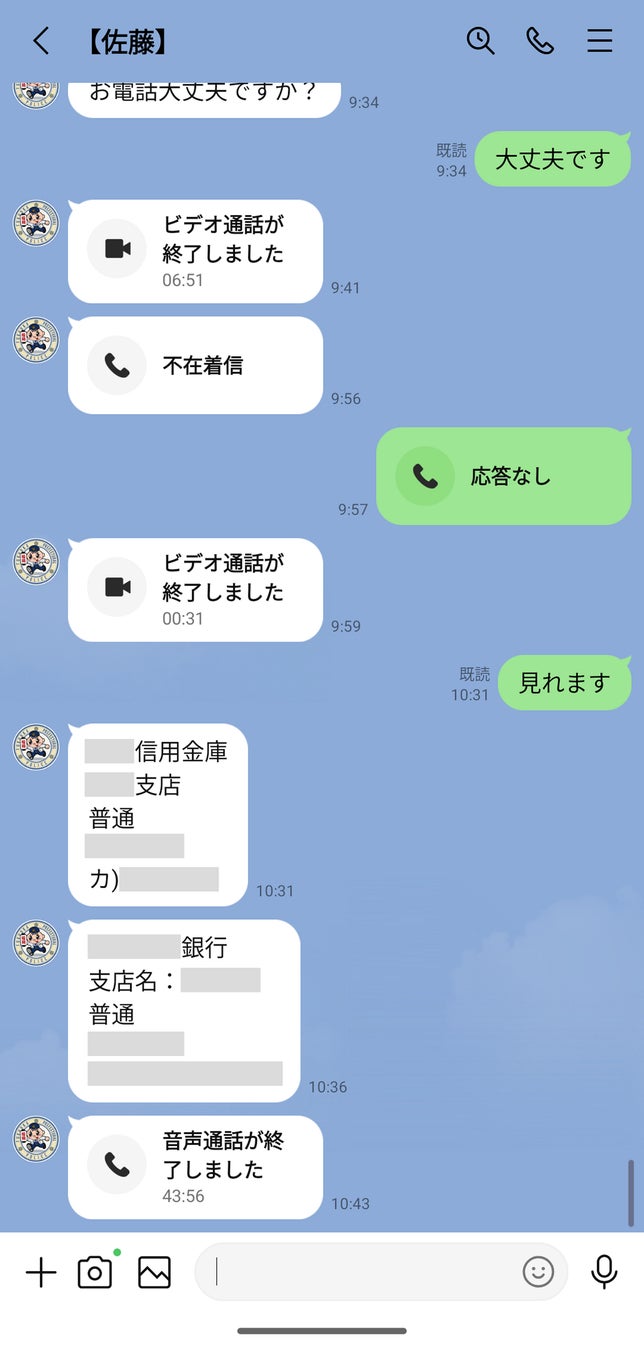
Task: Tap the 43:56 voice call ended bubble
Action: pyautogui.click(x=196, y=1167)
